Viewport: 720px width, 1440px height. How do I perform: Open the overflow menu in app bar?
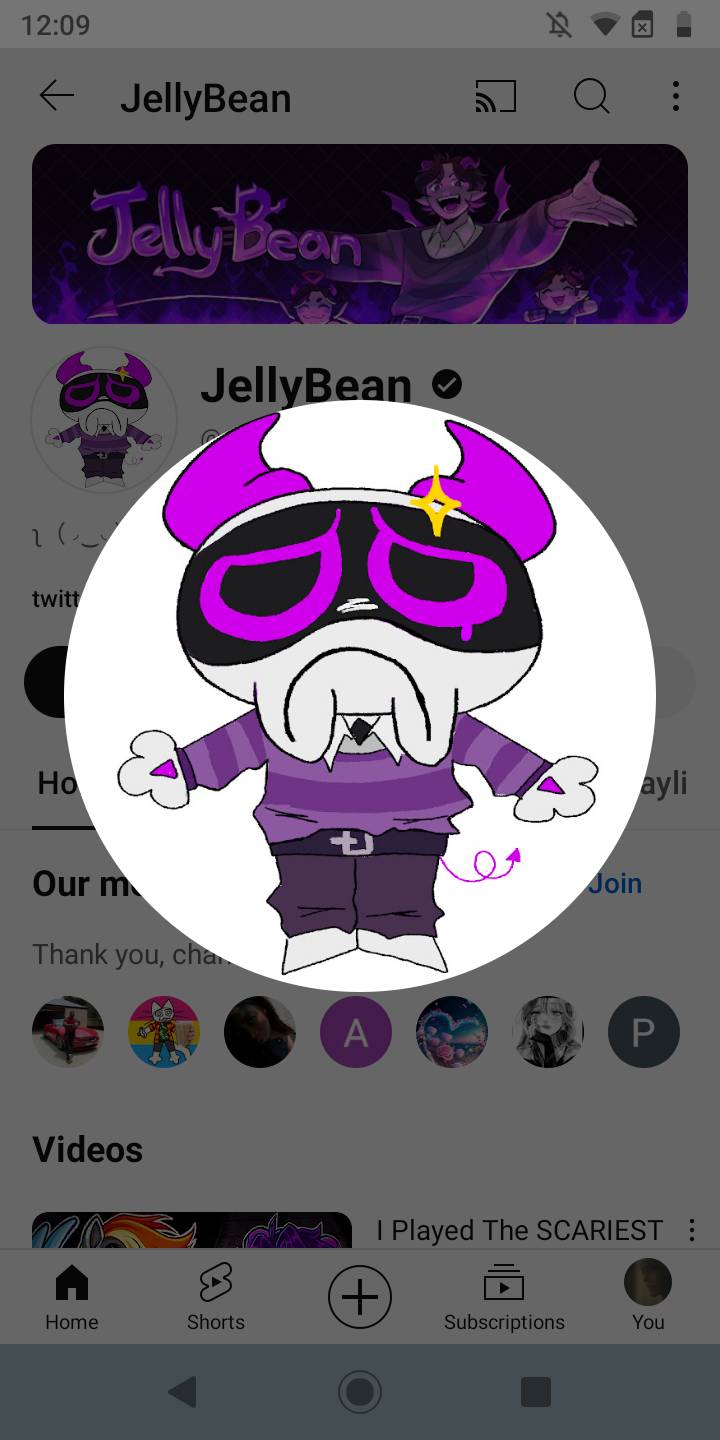[676, 96]
